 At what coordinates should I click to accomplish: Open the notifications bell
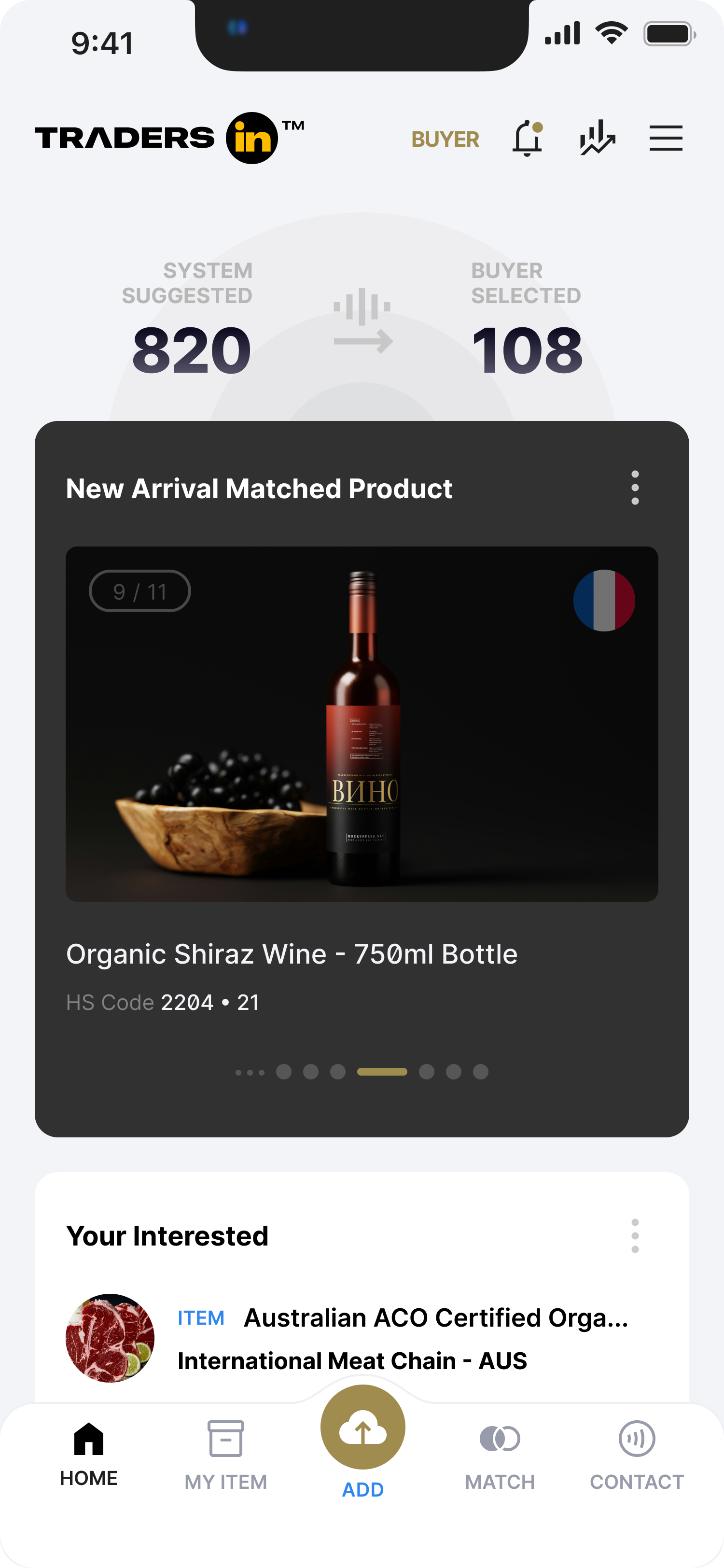(x=527, y=138)
